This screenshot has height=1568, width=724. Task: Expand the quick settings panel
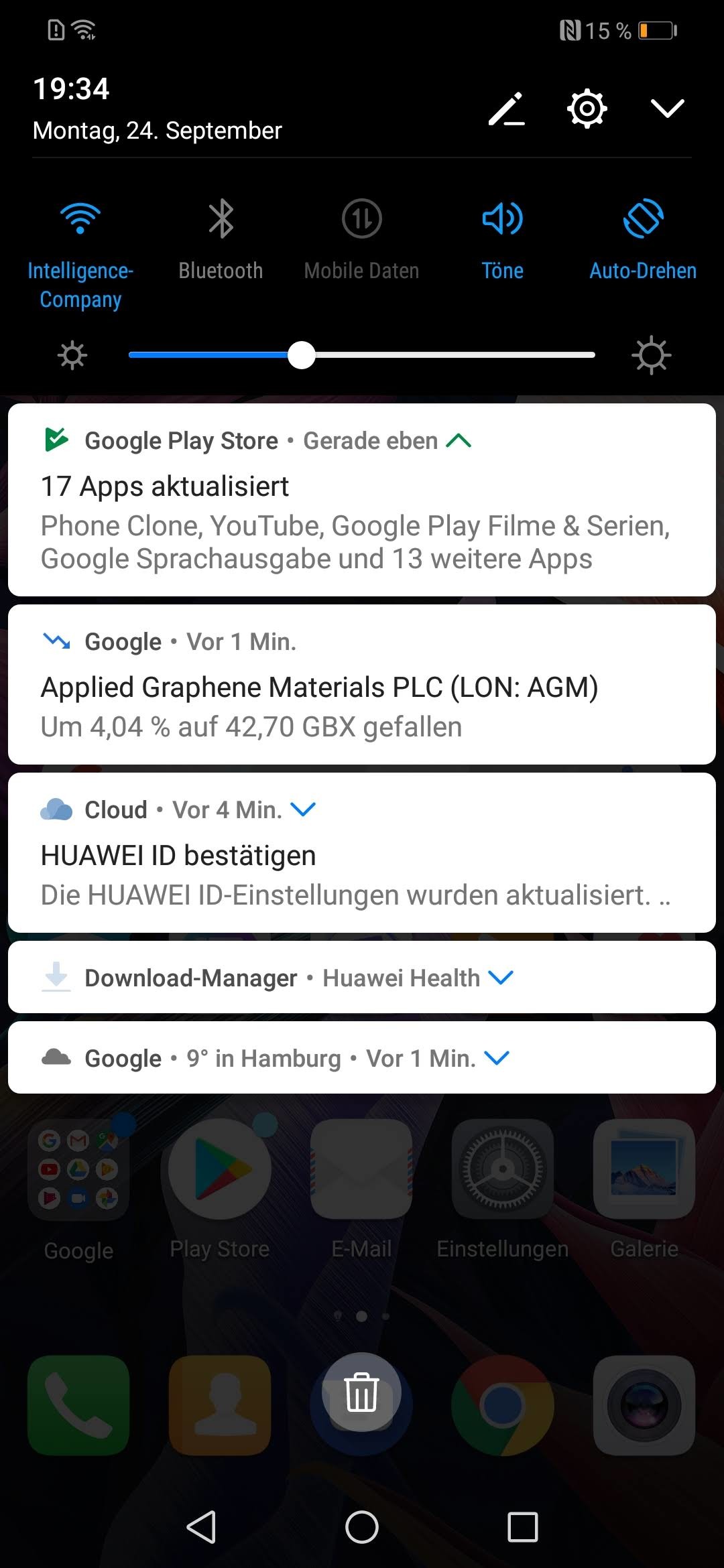(x=667, y=109)
